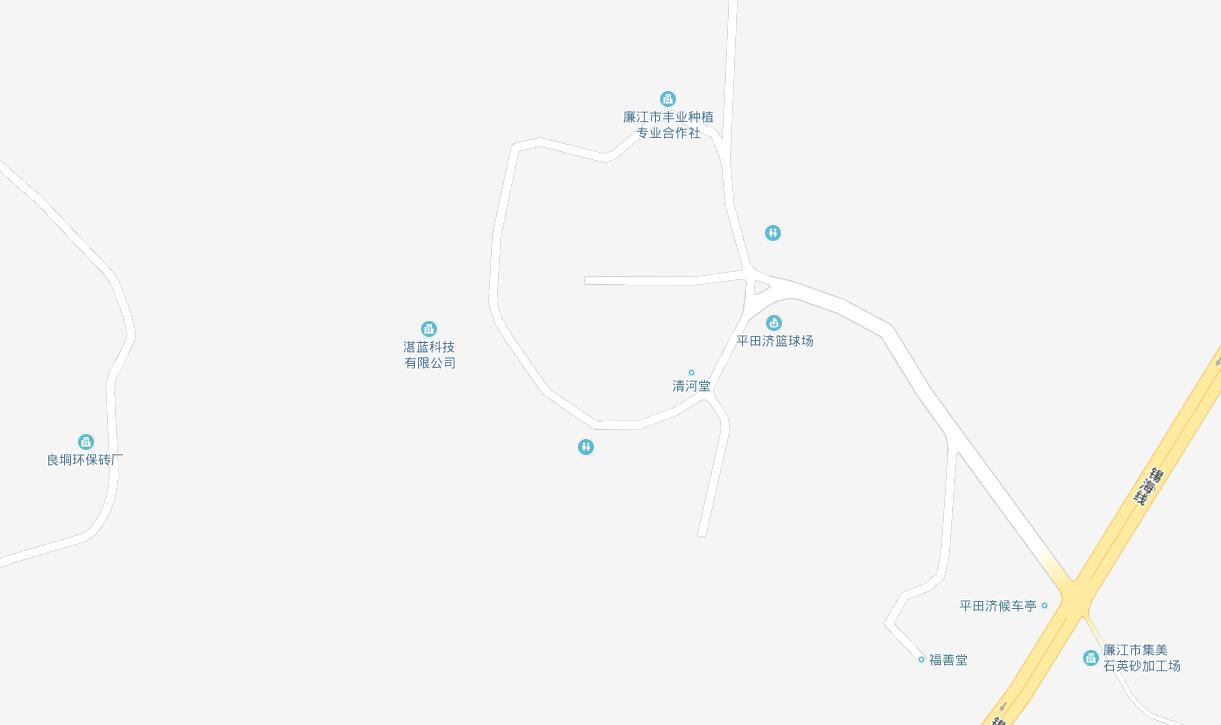Select the 廉江市集美石英砂加工场 marker

pyautogui.click(x=1091, y=658)
